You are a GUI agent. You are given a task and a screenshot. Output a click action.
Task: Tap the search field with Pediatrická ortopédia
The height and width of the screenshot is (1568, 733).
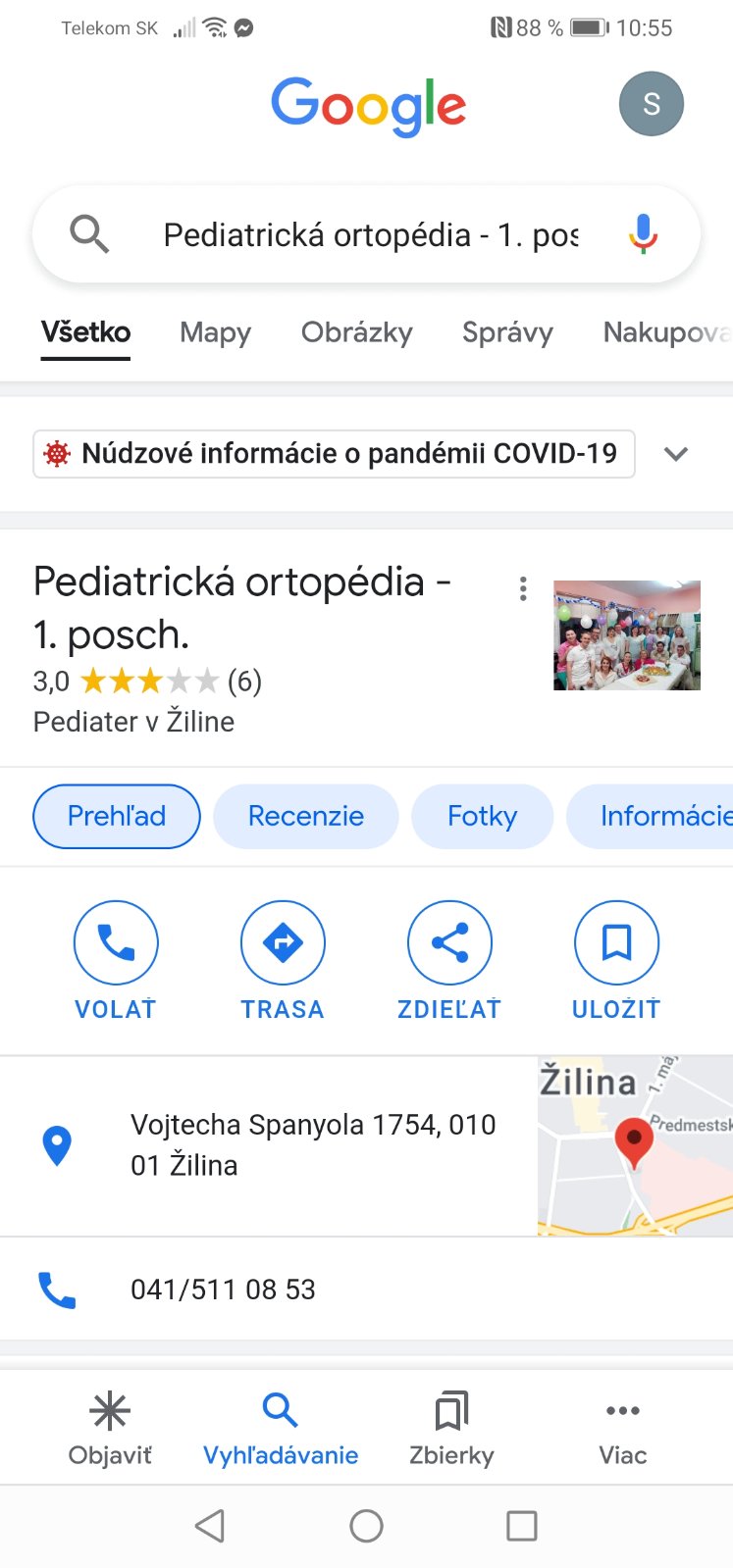point(371,235)
